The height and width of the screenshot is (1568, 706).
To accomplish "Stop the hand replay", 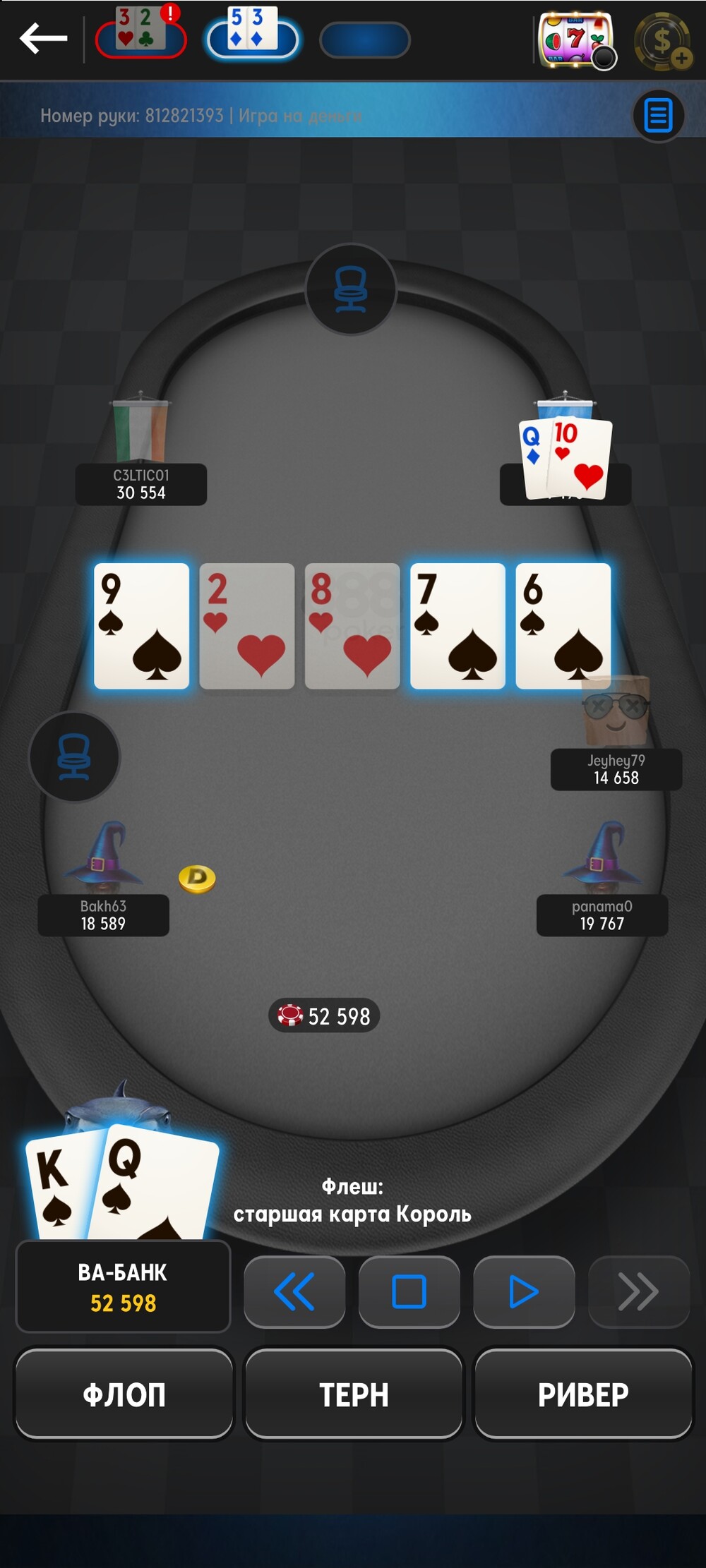I will click(x=409, y=1292).
